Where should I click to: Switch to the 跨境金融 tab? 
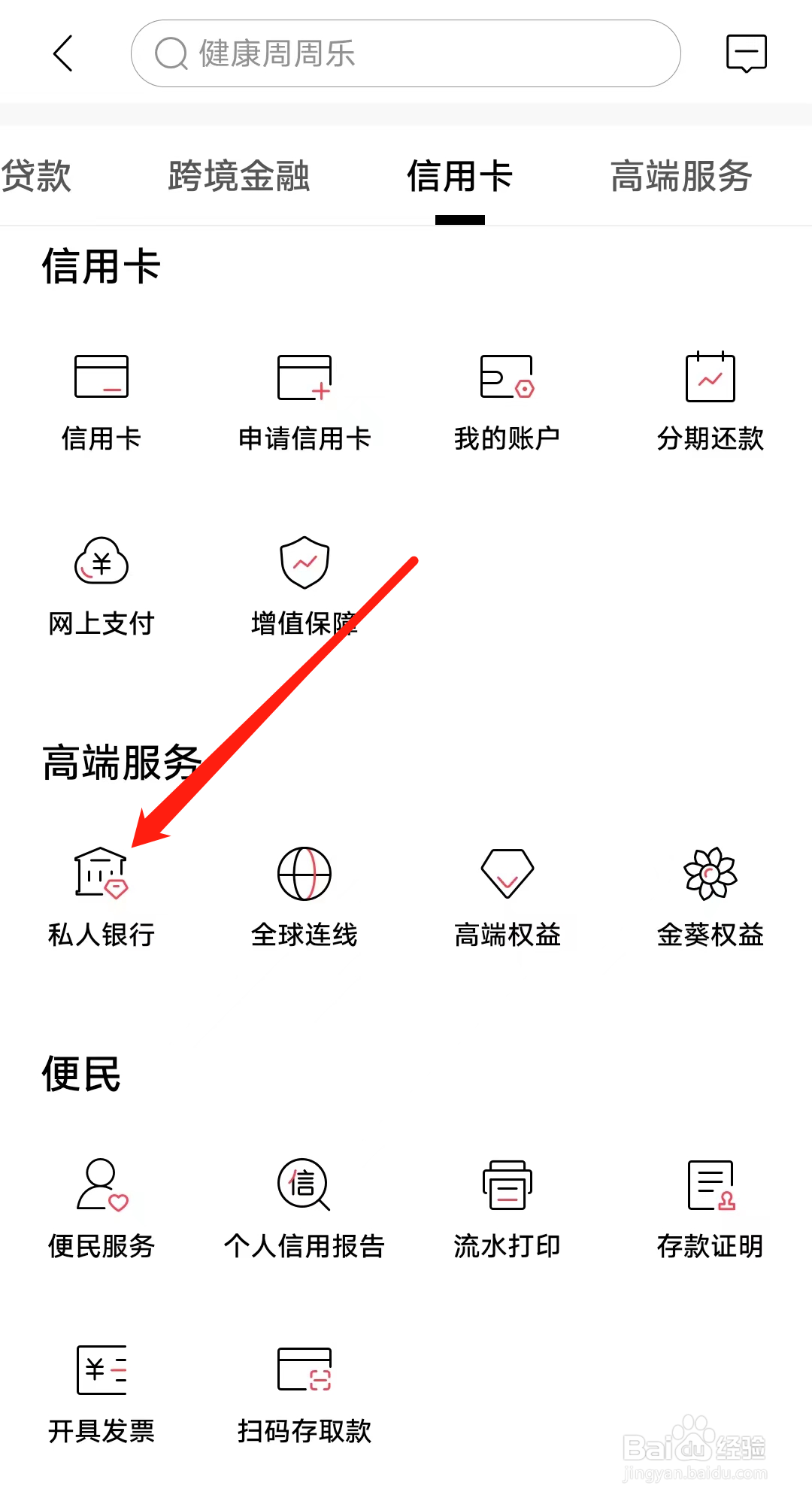[238, 177]
